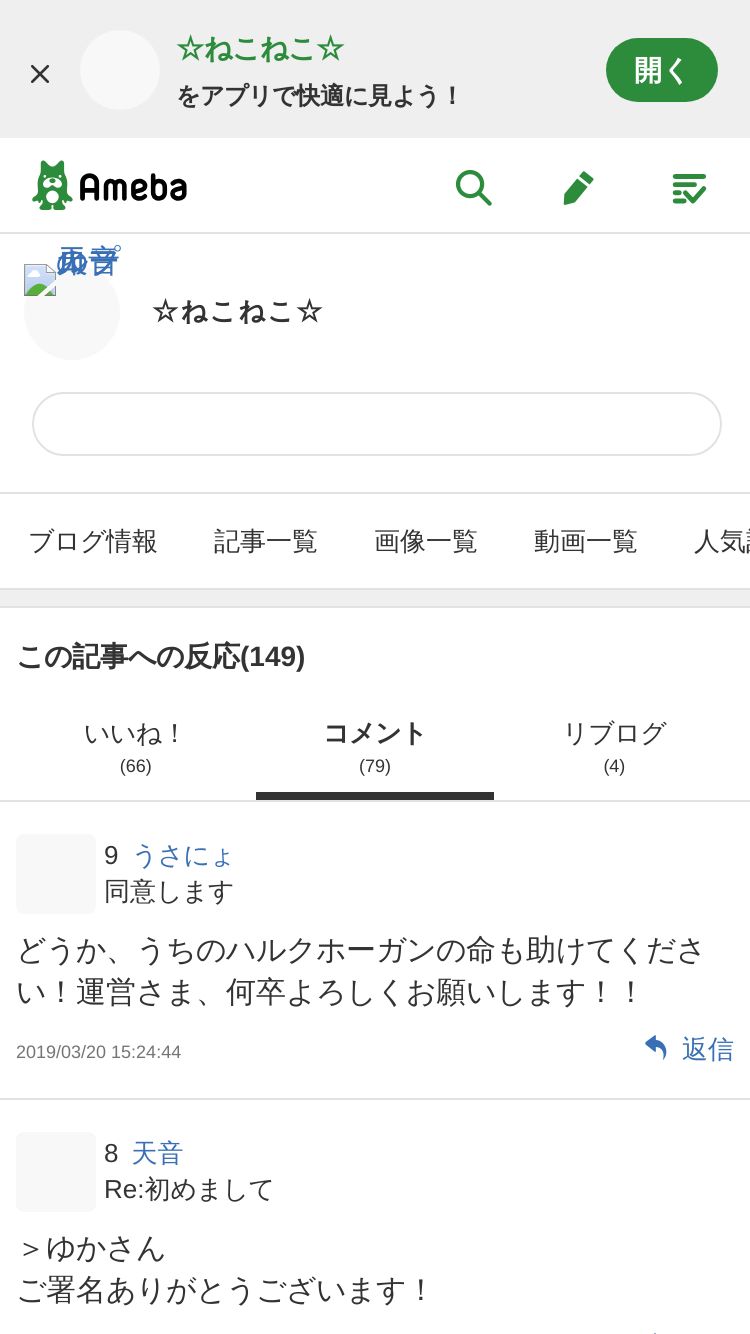Open the Ameba search icon
This screenshot has height=1334, width=750.
(x=473, y=187)
